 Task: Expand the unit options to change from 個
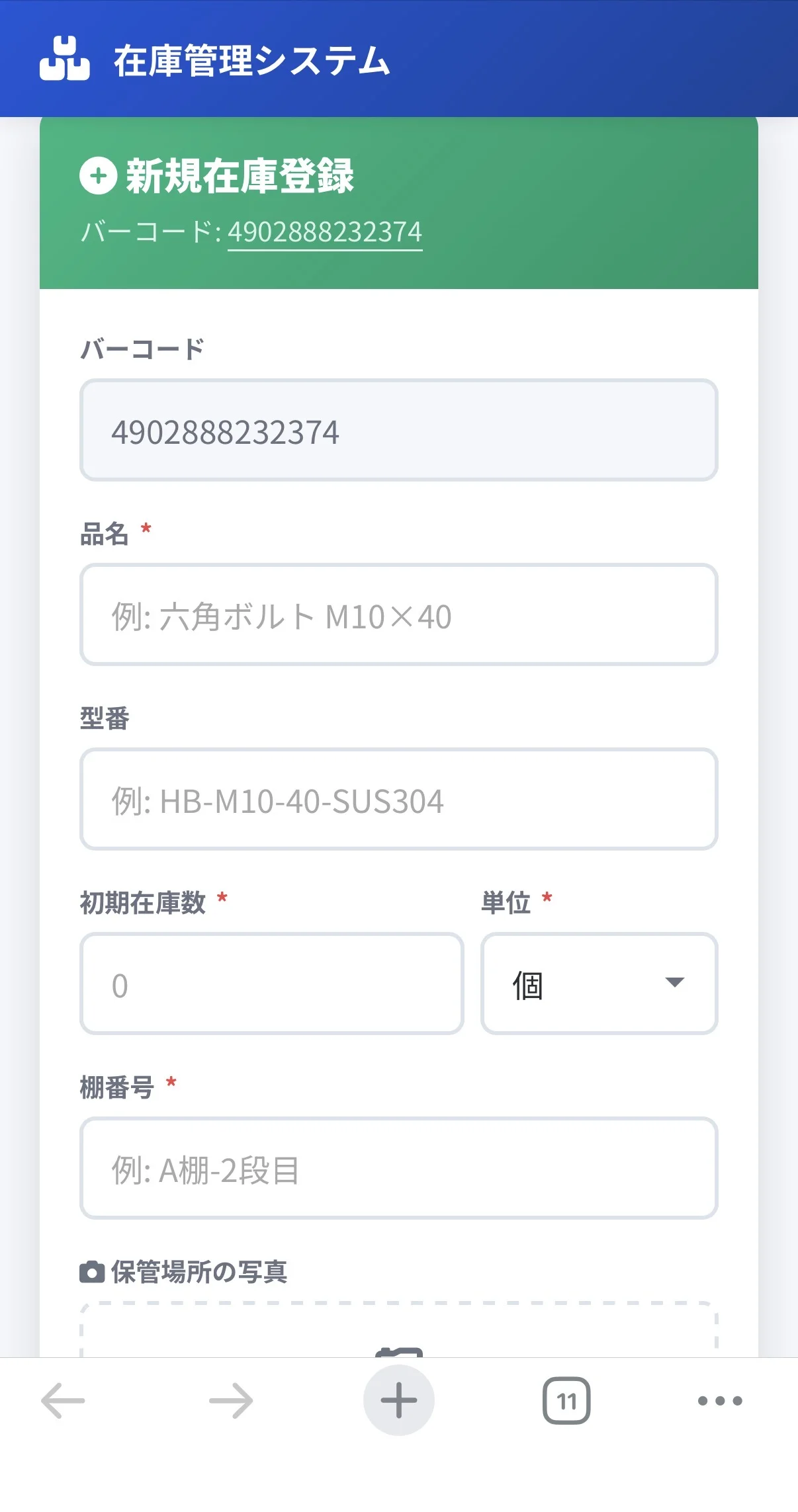click(x=599, y=985)
